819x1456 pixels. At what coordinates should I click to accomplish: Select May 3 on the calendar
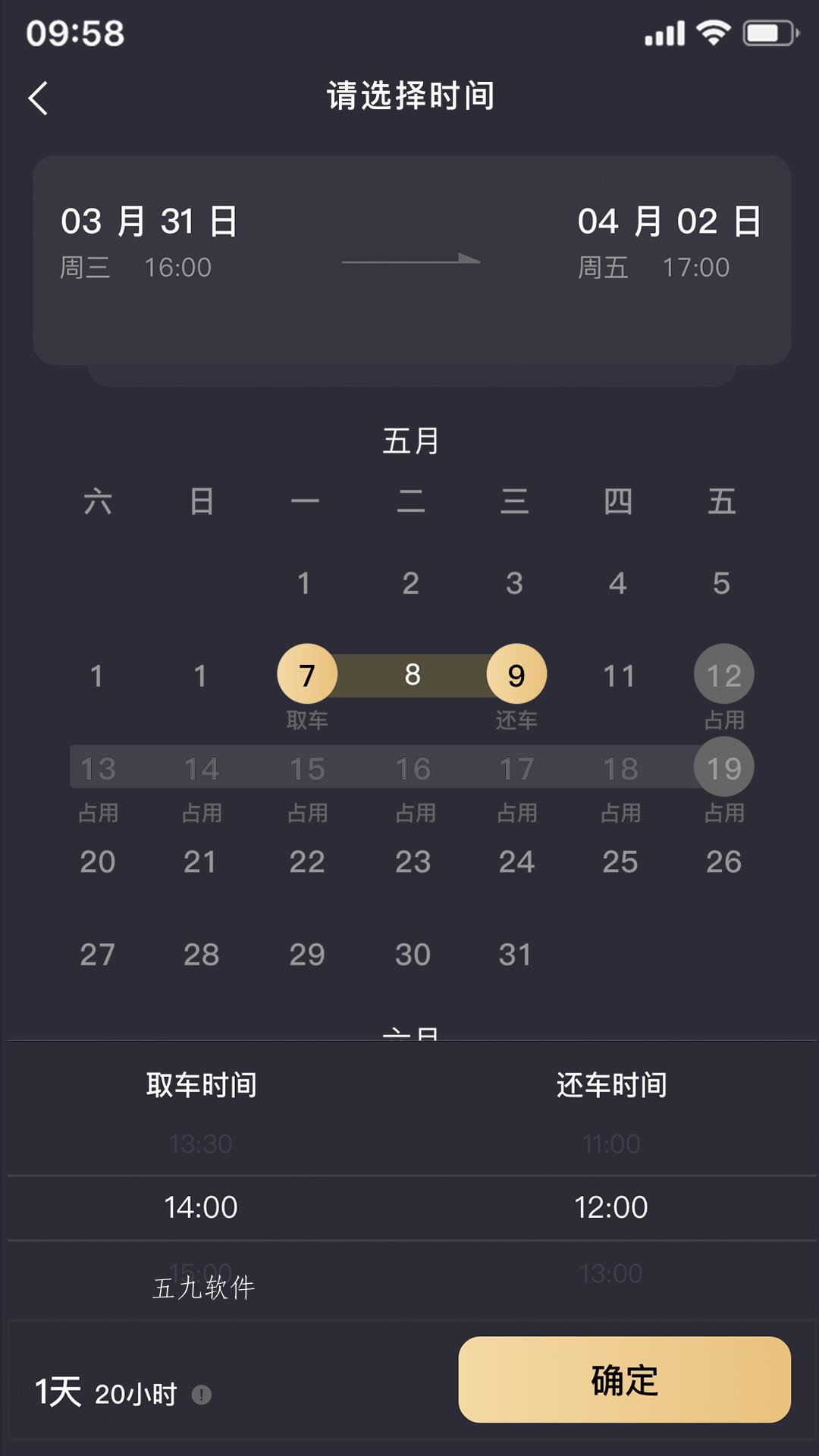tap(514, 583)
